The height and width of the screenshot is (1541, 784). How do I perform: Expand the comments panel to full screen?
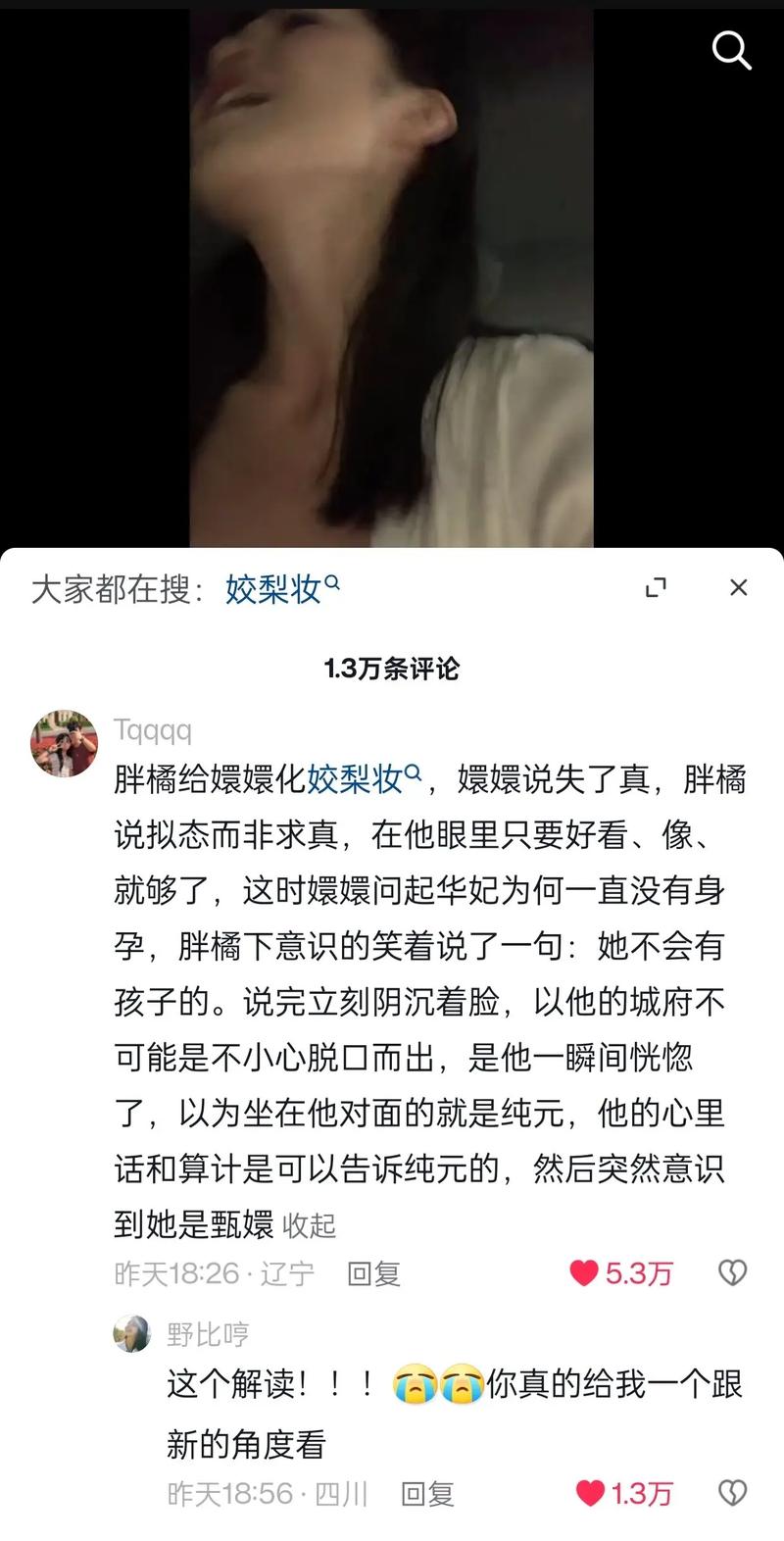pos(656,587)
